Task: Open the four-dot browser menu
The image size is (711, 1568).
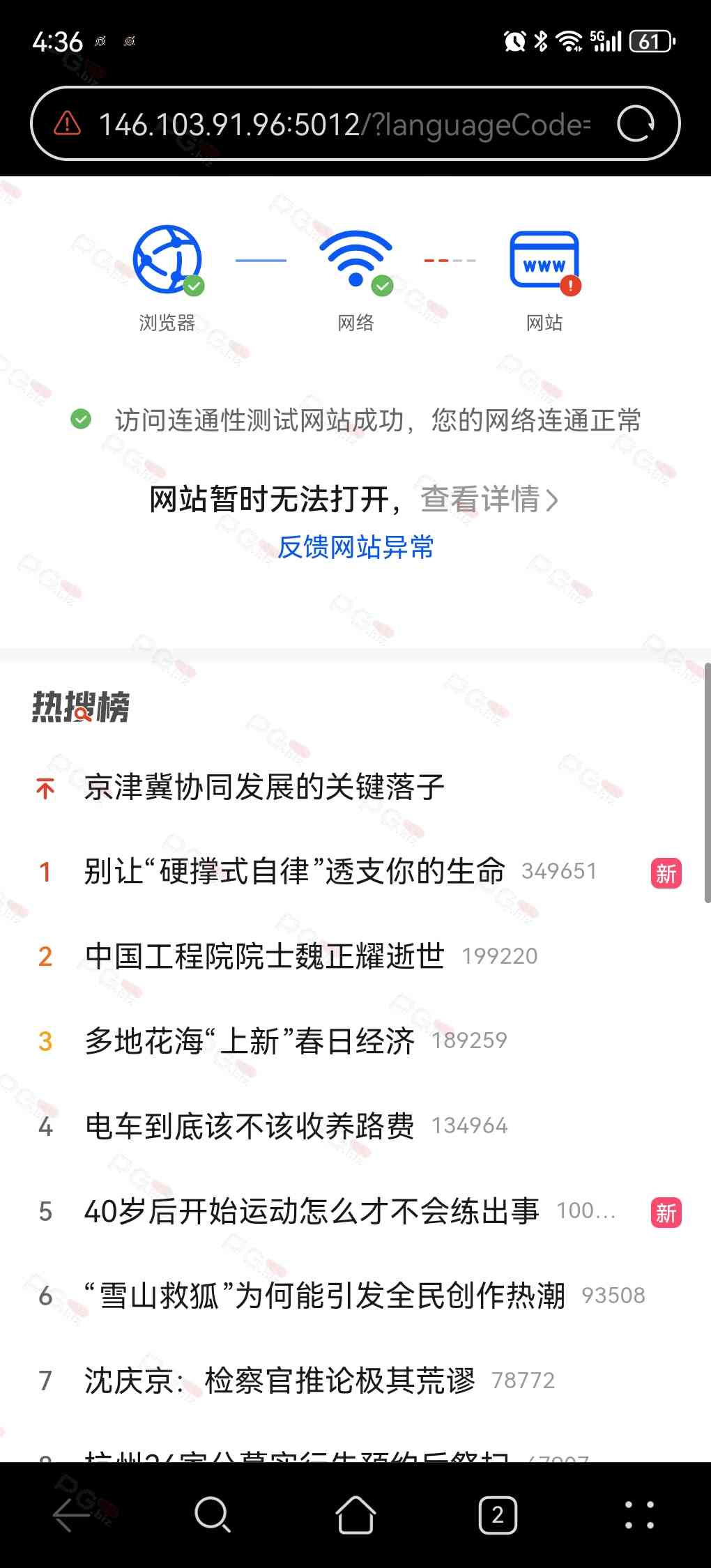Action: [x=639, y=1514]
